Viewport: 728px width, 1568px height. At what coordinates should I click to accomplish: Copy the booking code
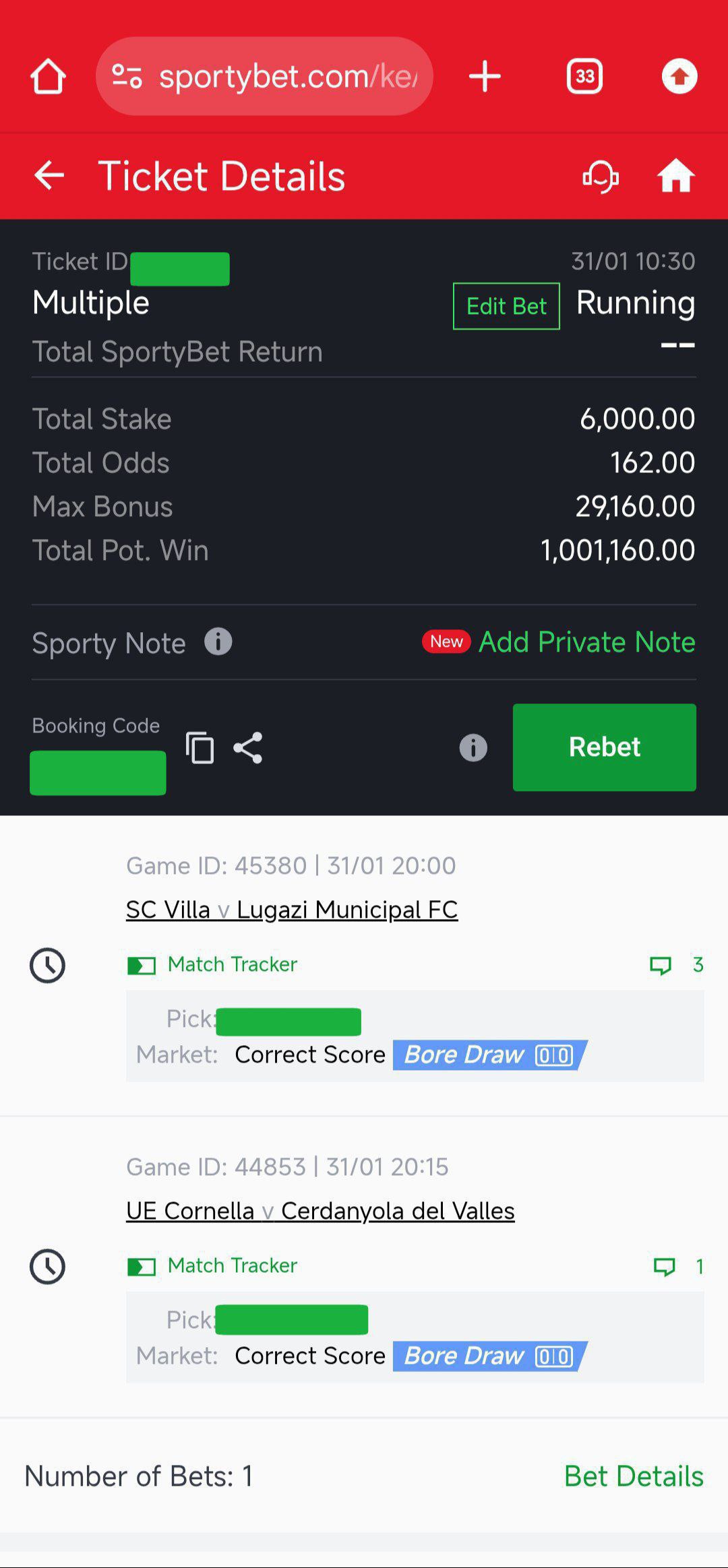[200, 748]
